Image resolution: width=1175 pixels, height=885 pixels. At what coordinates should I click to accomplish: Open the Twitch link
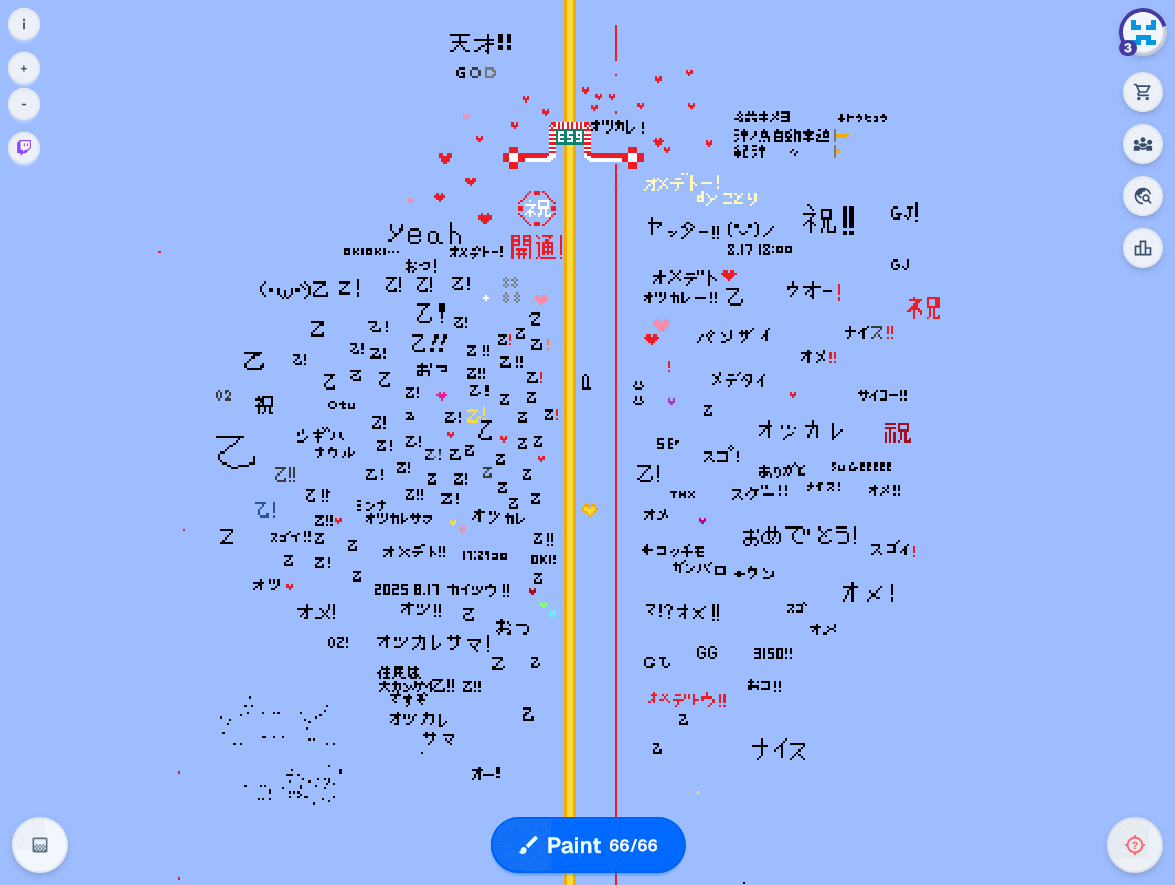[24, 148]
